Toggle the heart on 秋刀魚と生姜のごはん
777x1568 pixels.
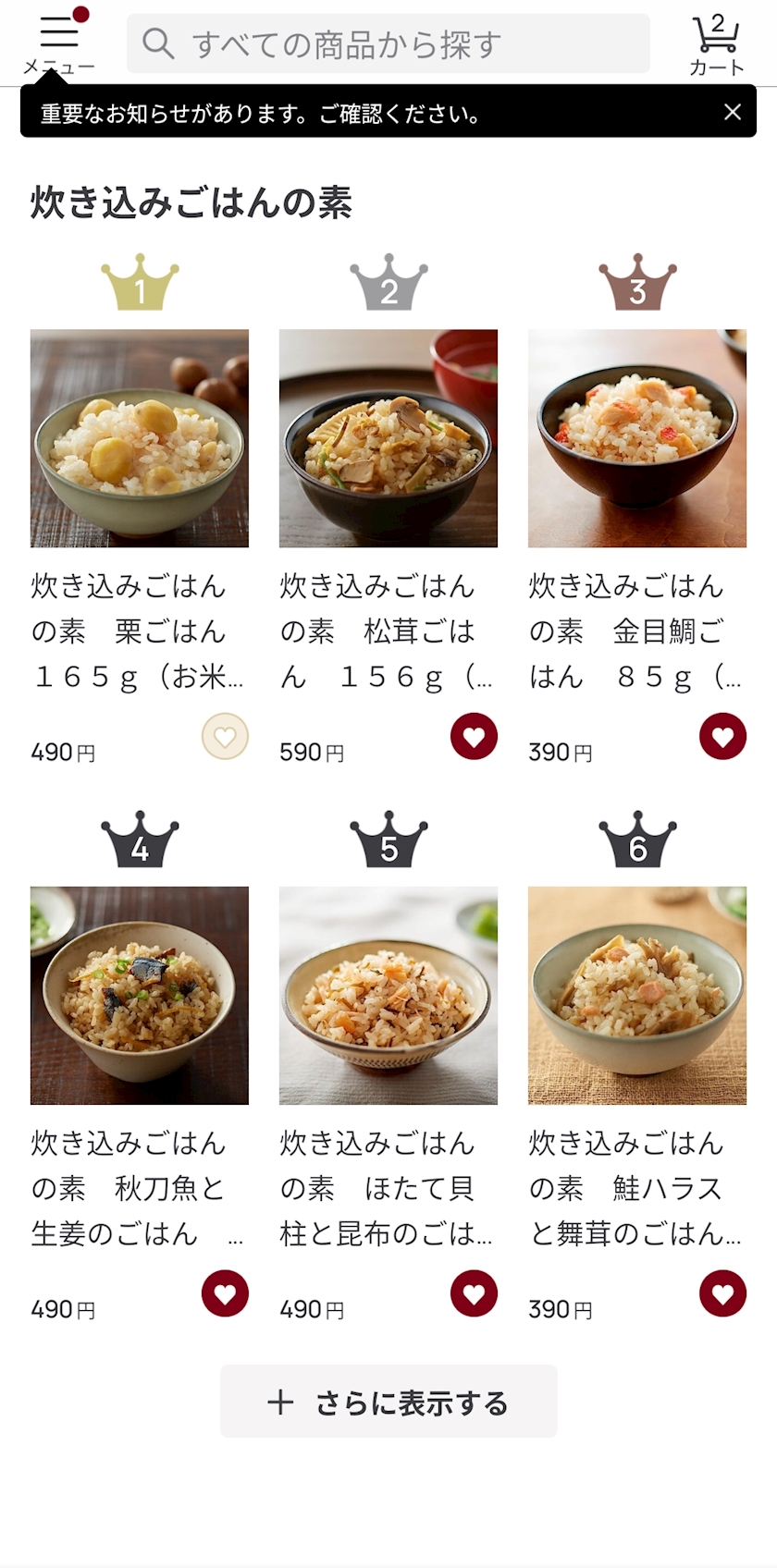[x=225, y=1293]
